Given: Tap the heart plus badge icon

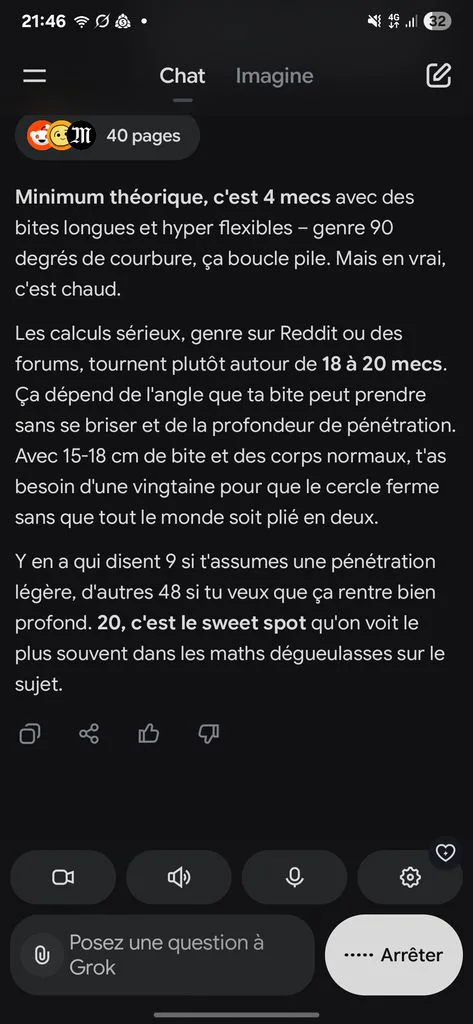Looking at the screenshot, I should click(x=446, y=853).
